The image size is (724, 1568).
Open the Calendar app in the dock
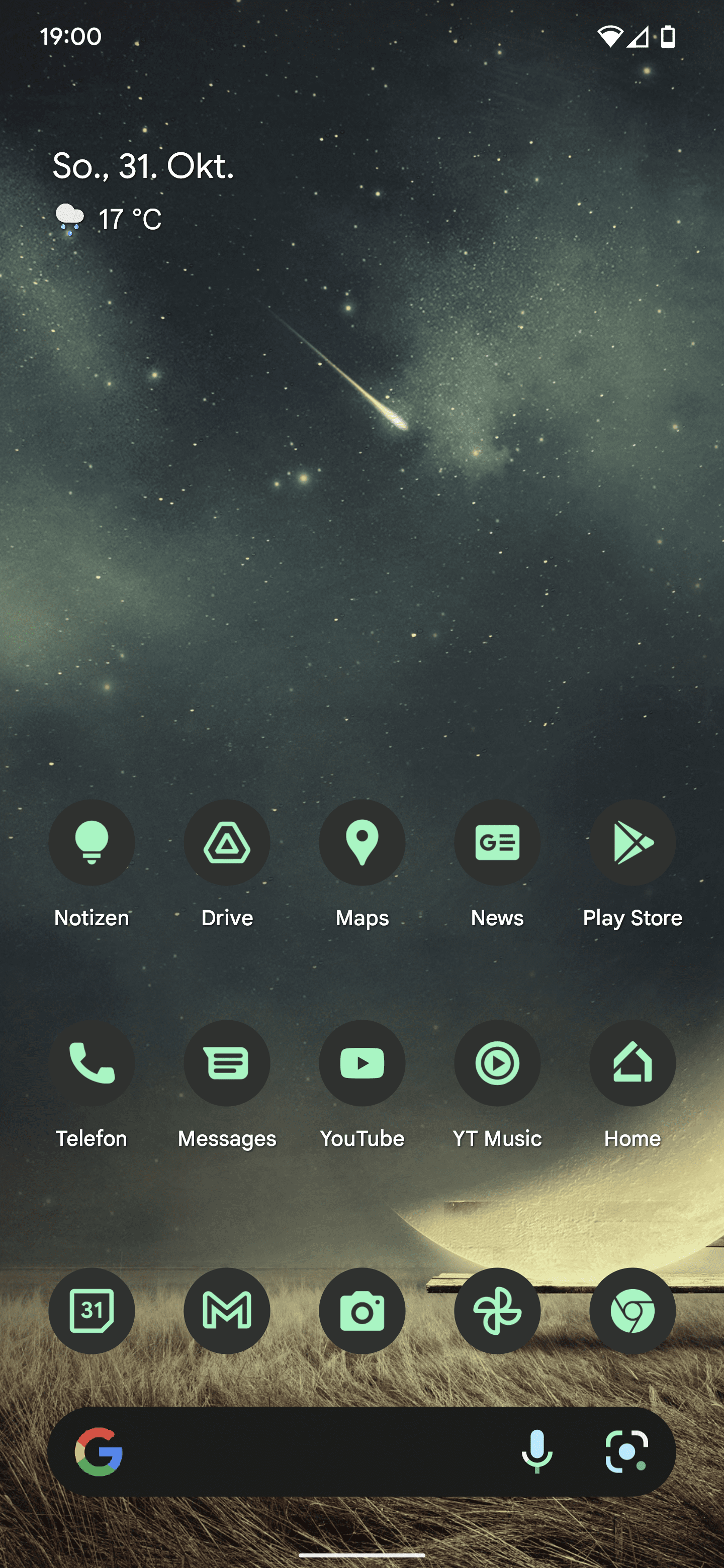click(92, 1311)
